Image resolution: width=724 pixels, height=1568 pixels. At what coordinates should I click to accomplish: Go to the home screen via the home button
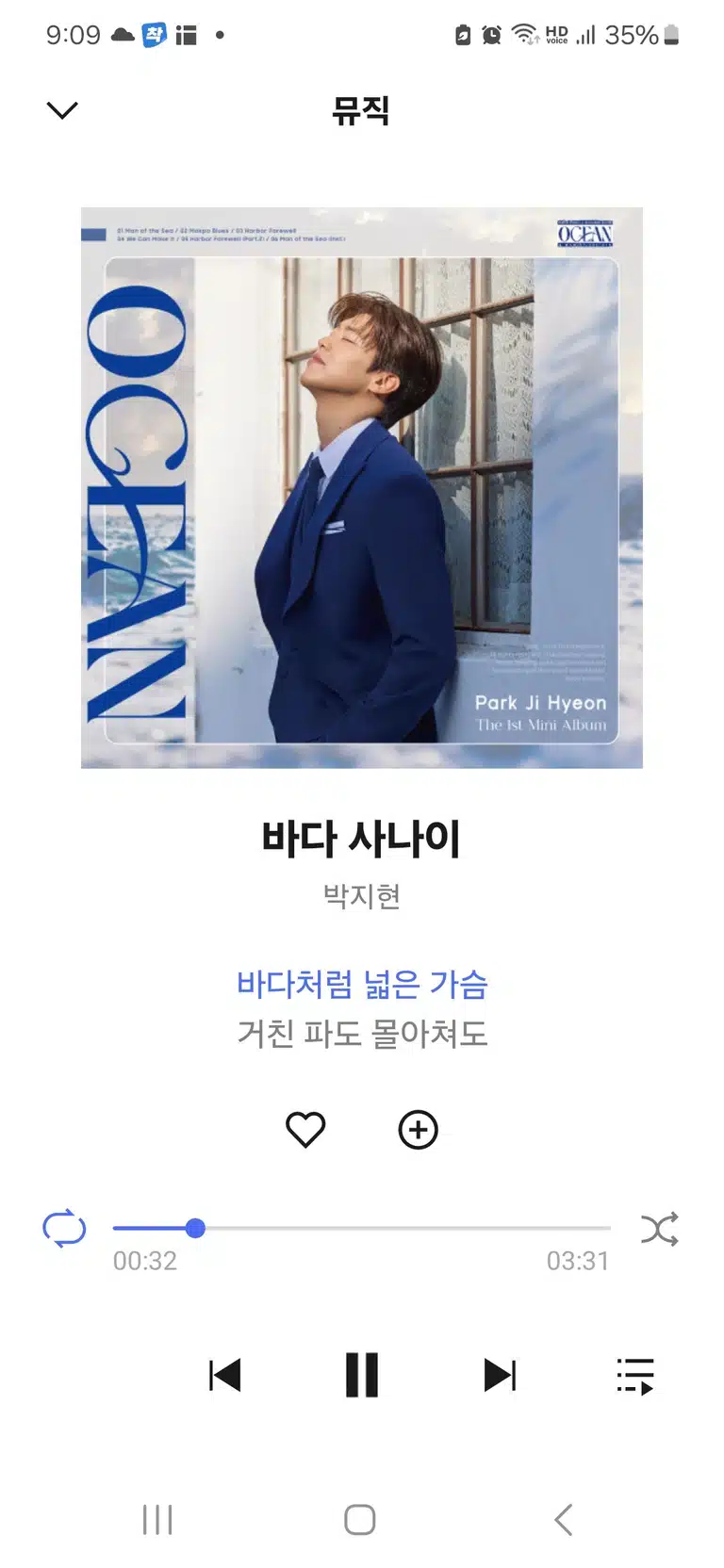pos(360,1519)
